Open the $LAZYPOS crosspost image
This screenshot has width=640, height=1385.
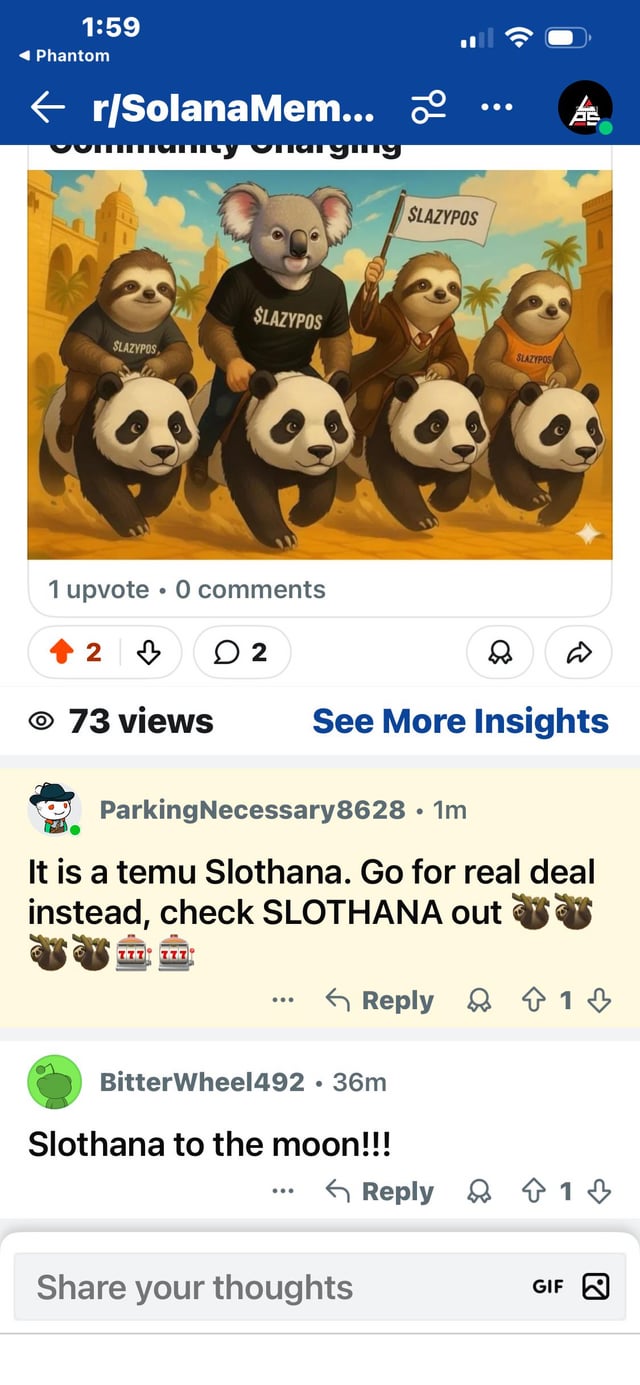319,364
